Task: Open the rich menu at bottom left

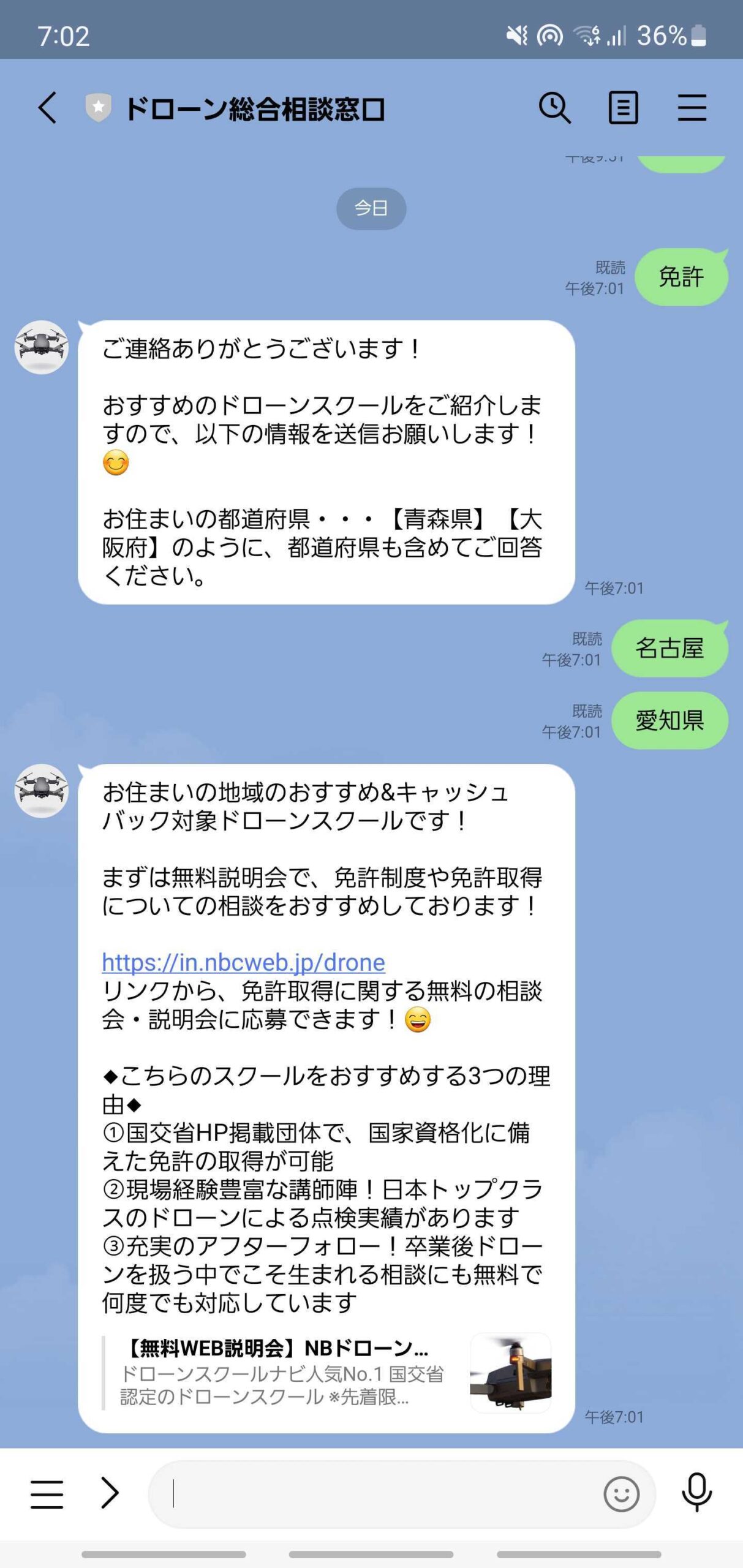Action: tap(47, 1493)
